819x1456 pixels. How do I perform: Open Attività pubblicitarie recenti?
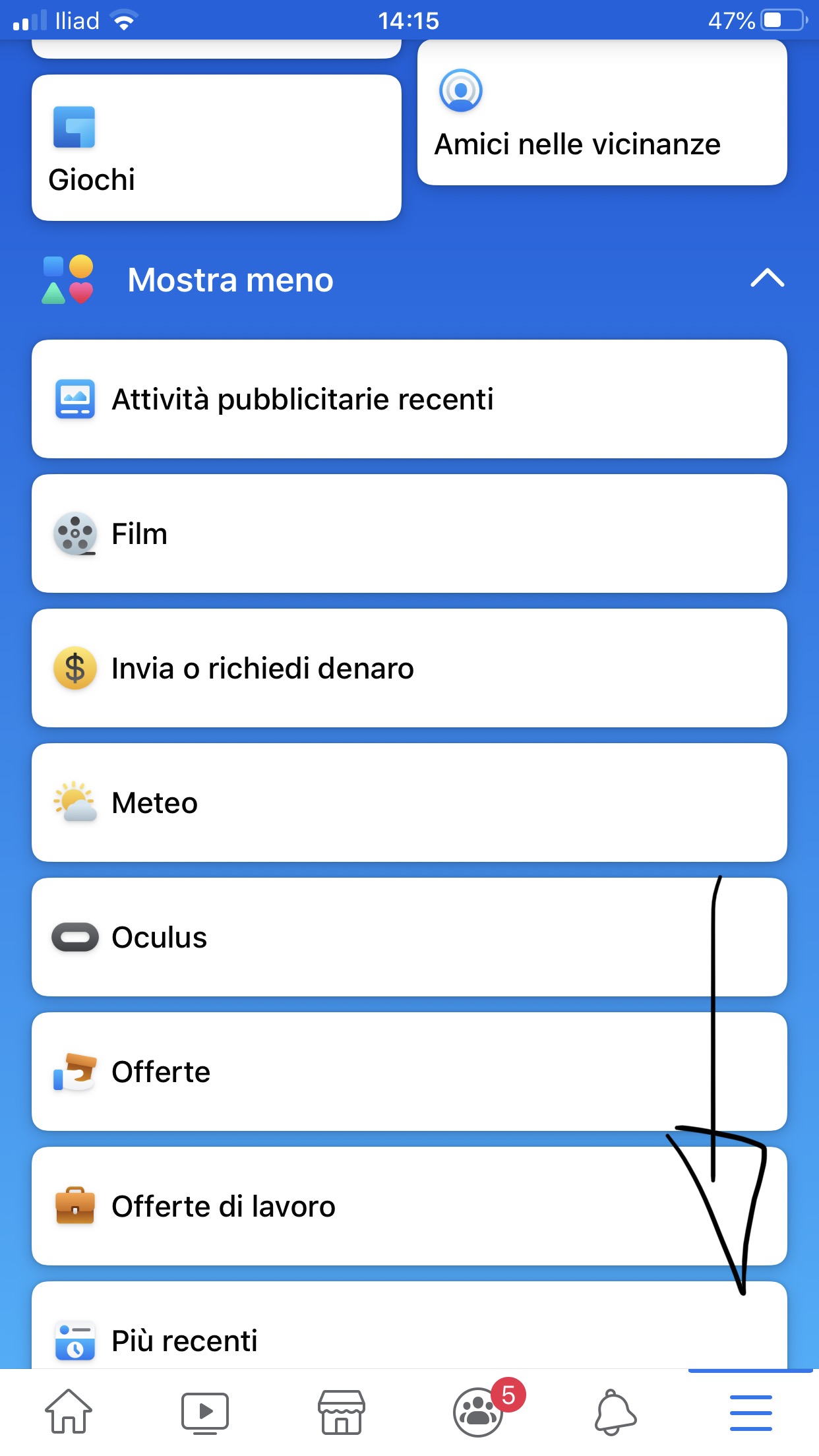[409, 399]
